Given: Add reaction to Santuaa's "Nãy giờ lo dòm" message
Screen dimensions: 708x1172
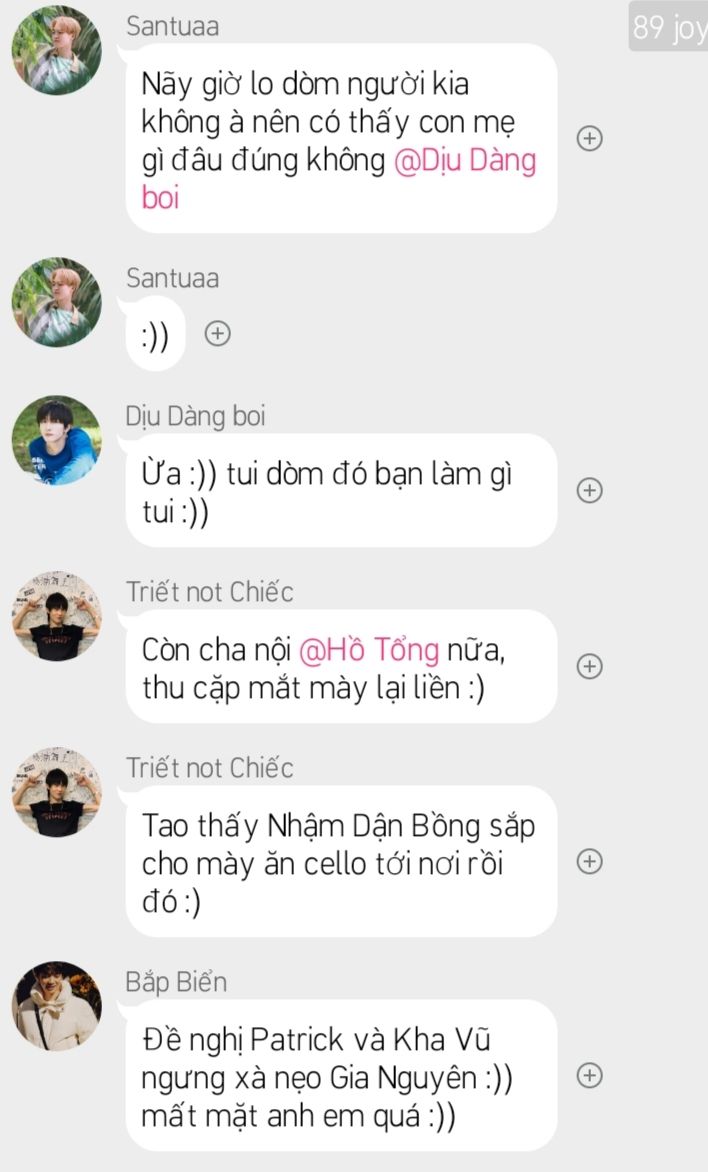Looking at the screenshot, I should [x=590, y=139].
